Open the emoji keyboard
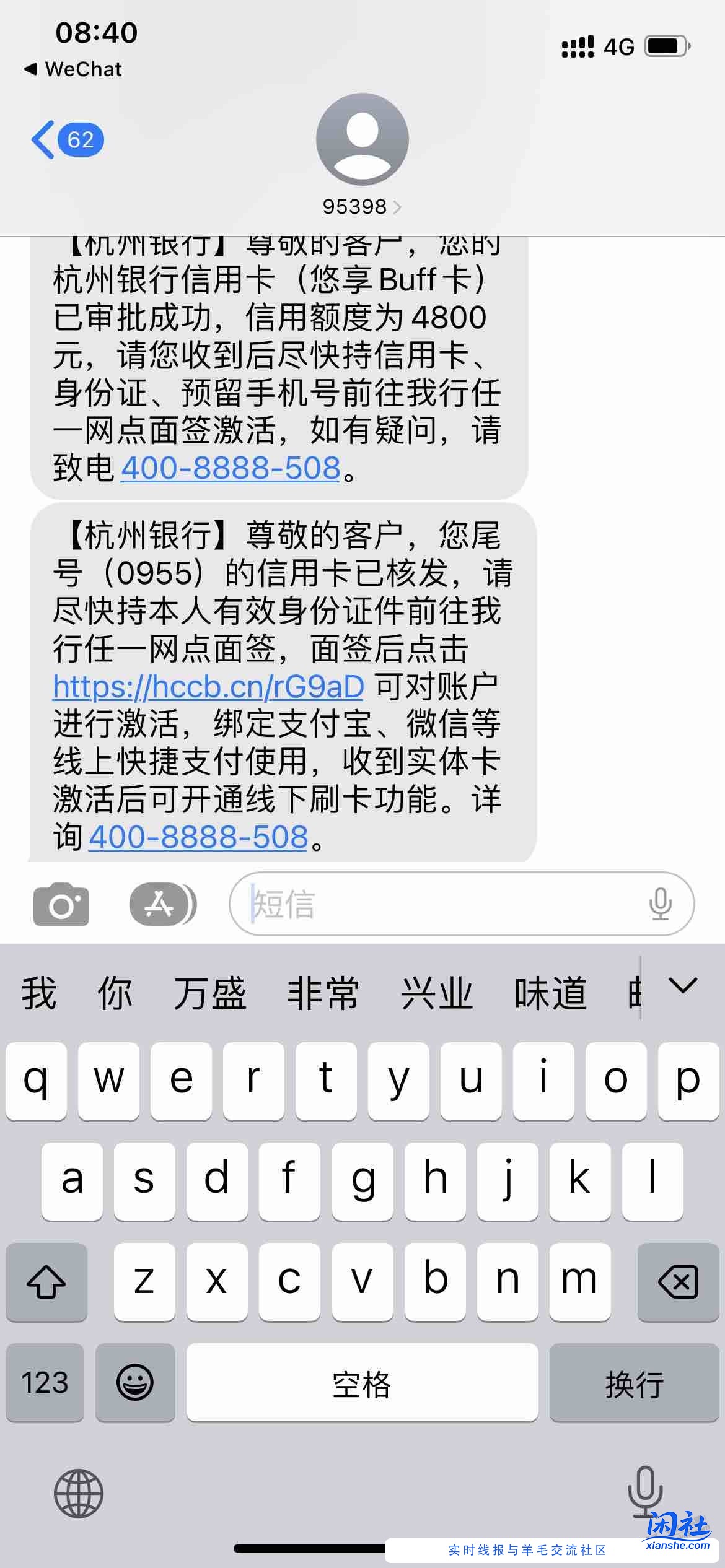Viewport: 725px width, 1568px height. coord(134,1383)
